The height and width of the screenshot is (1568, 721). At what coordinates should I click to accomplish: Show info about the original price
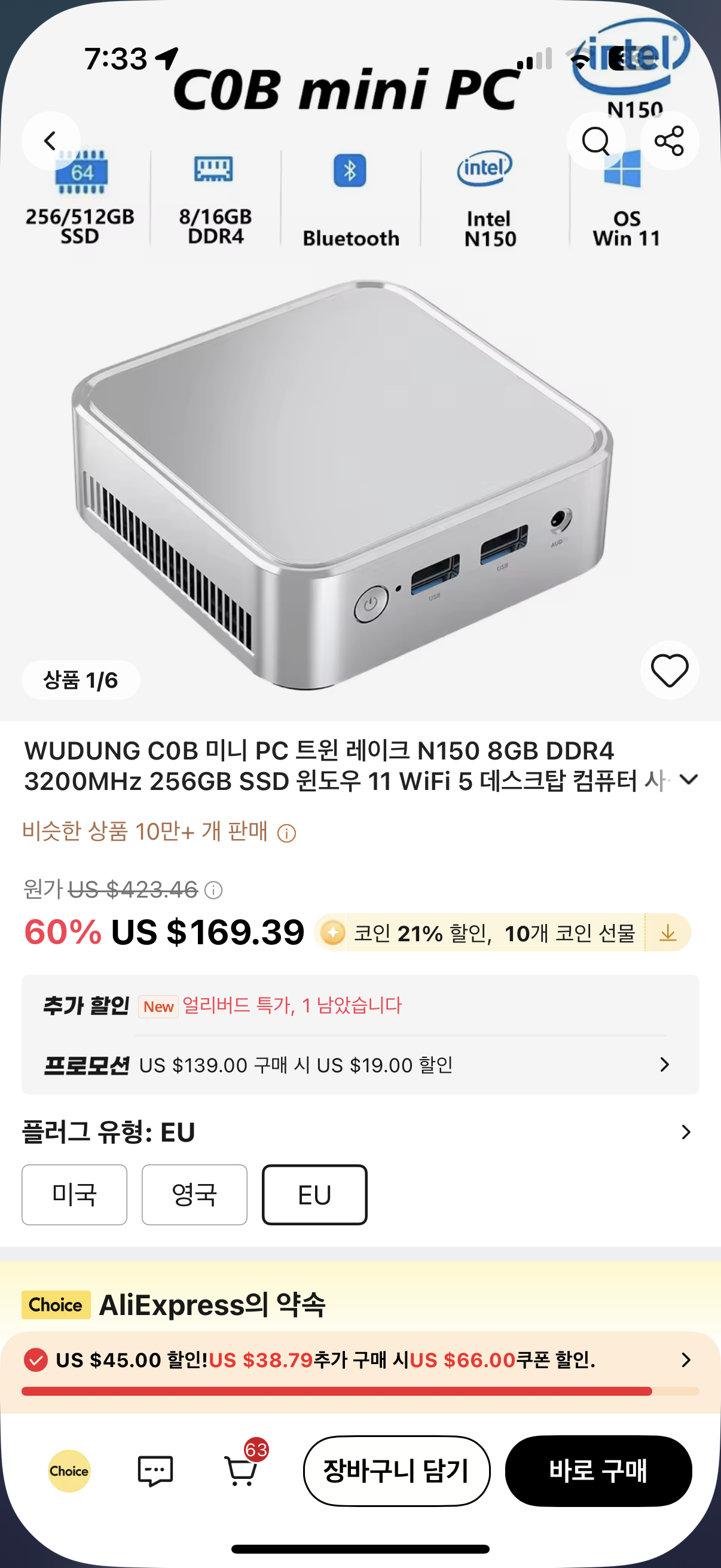[213, 890]
